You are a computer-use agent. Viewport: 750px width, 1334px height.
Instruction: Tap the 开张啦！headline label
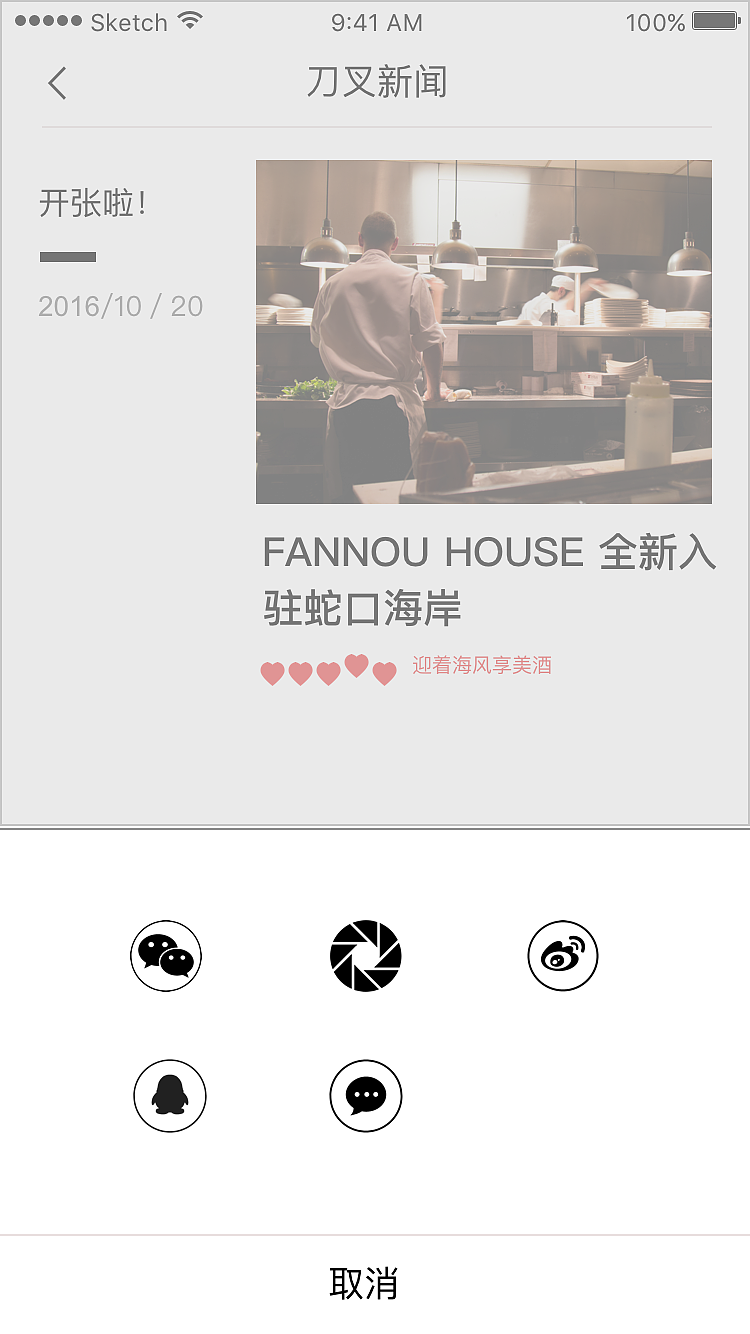94,206
